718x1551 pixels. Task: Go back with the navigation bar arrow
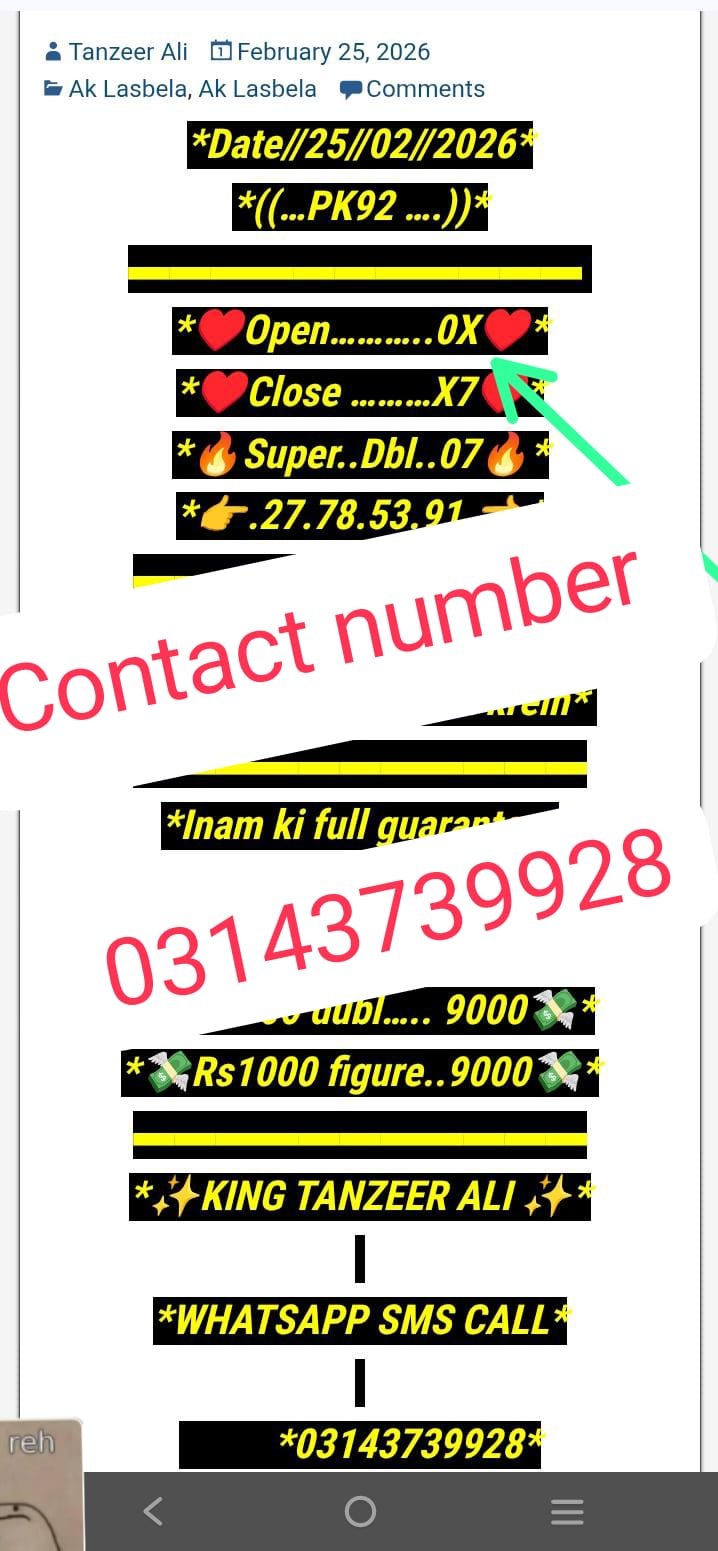click(x=153, y=1511)
